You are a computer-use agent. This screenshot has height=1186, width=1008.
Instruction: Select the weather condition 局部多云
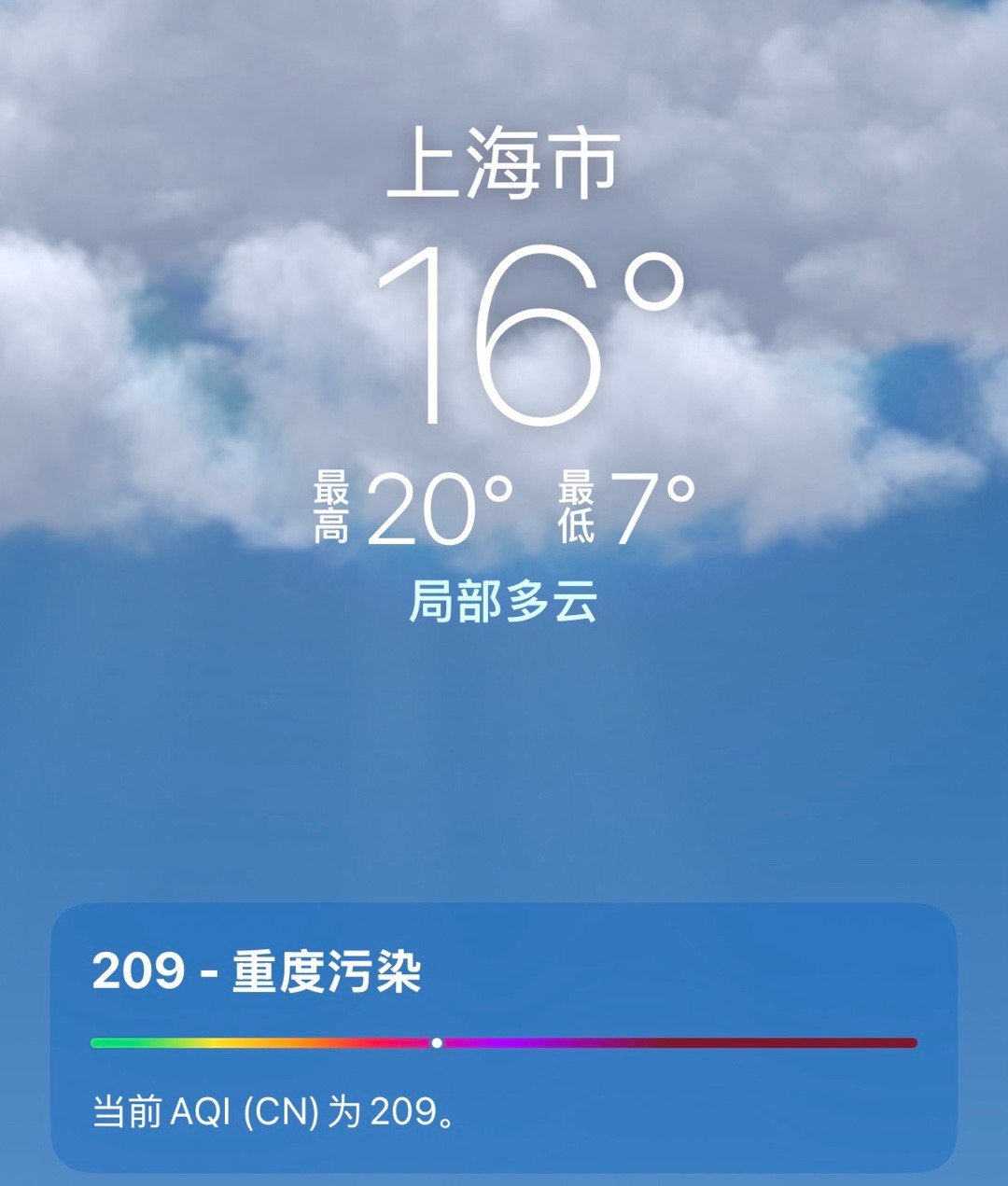(504, 602)
